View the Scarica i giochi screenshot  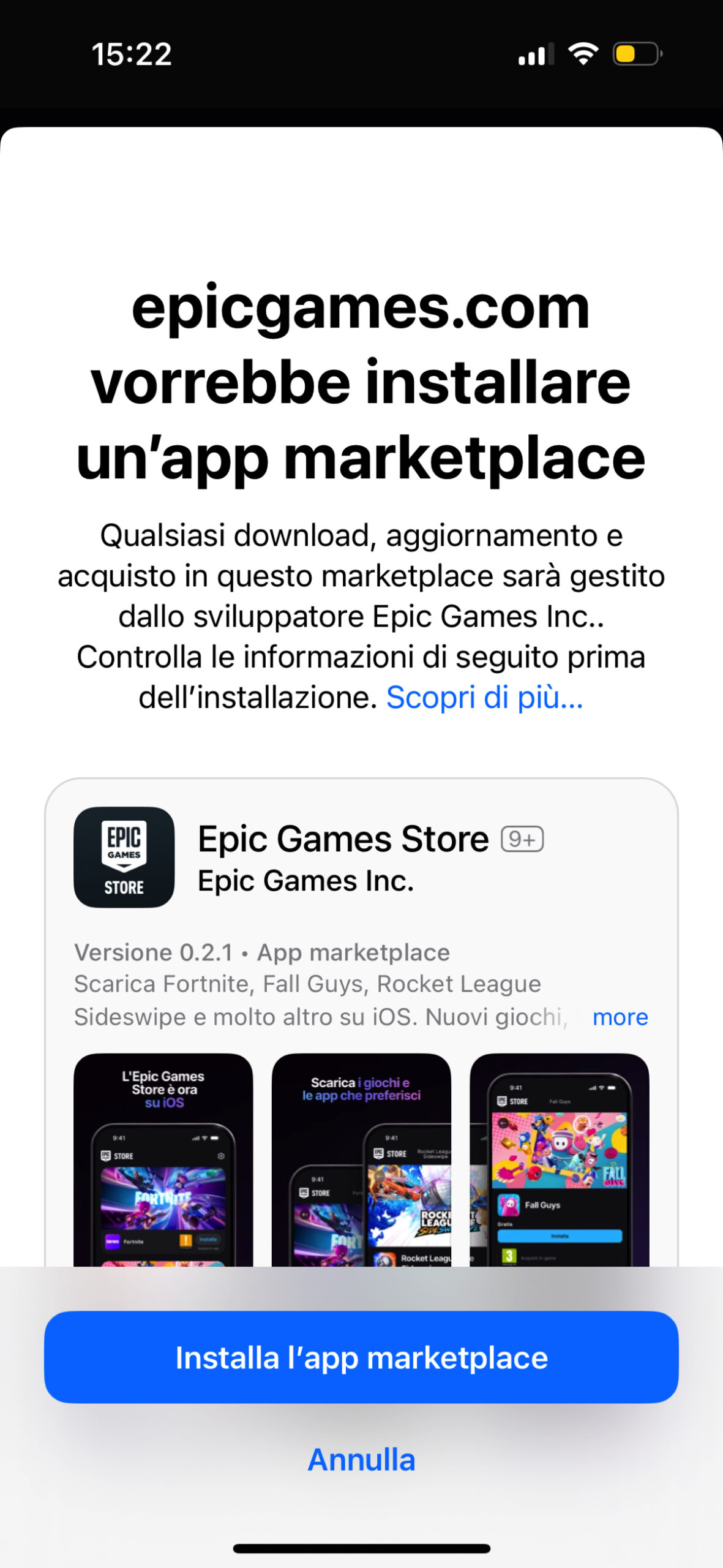(x=361, y=1159)
